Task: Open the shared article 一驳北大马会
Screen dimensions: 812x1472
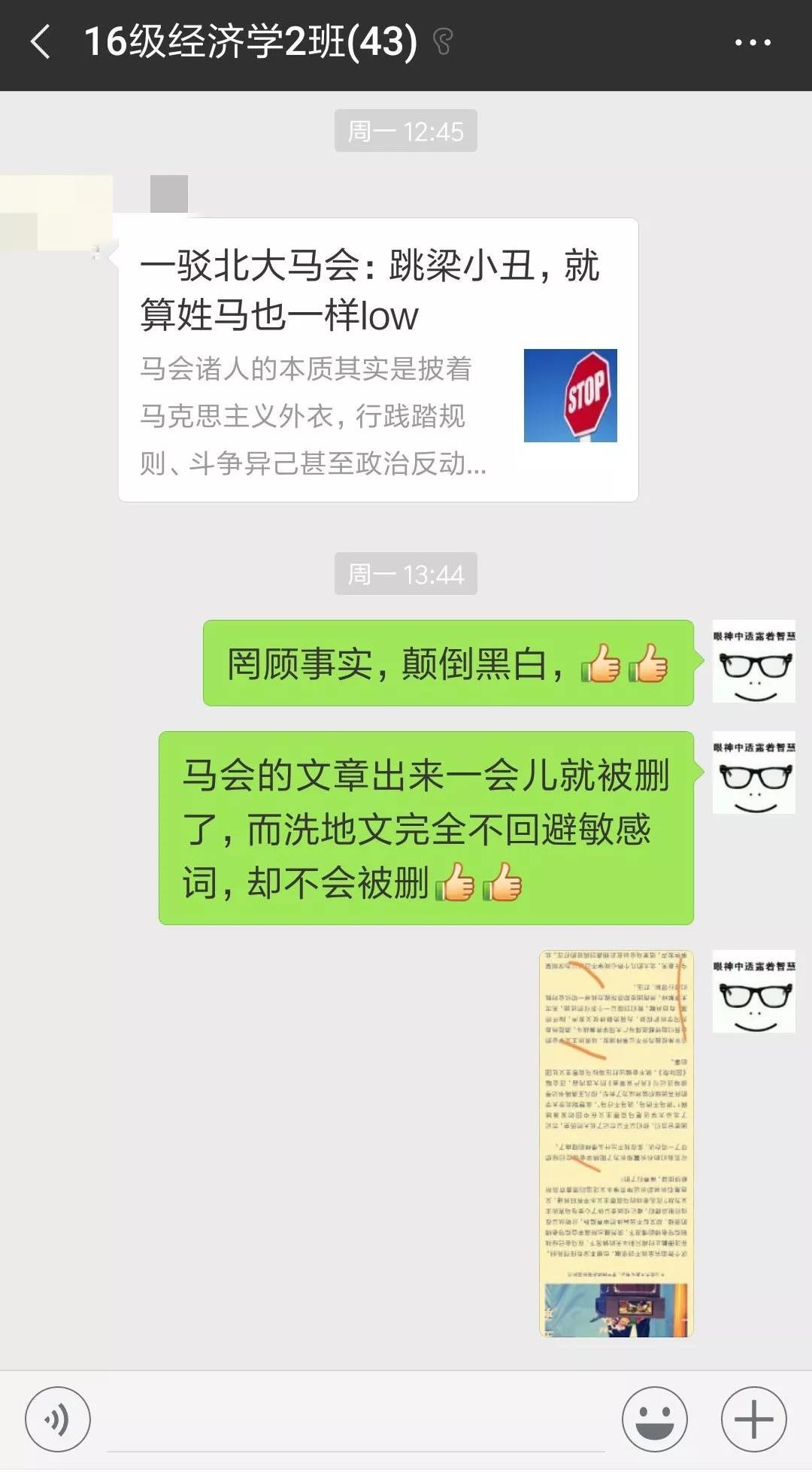Action: click(x=378, y=360)
